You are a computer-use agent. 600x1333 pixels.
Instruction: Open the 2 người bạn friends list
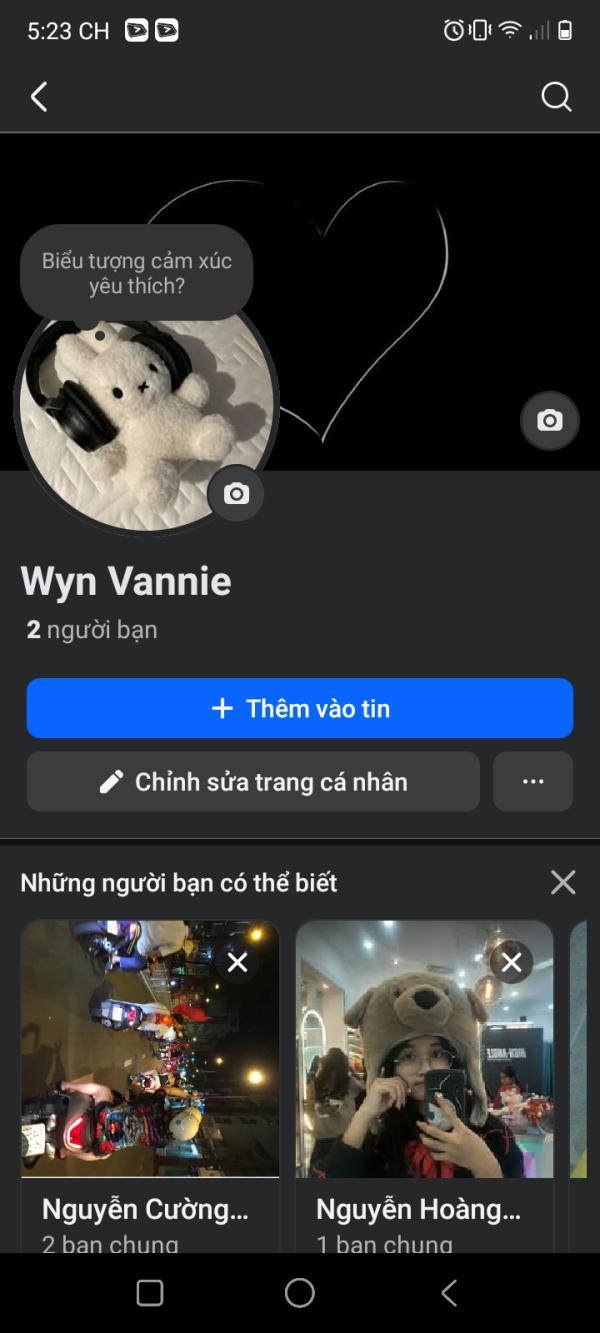pyautogui.click(x=92, y=630)
